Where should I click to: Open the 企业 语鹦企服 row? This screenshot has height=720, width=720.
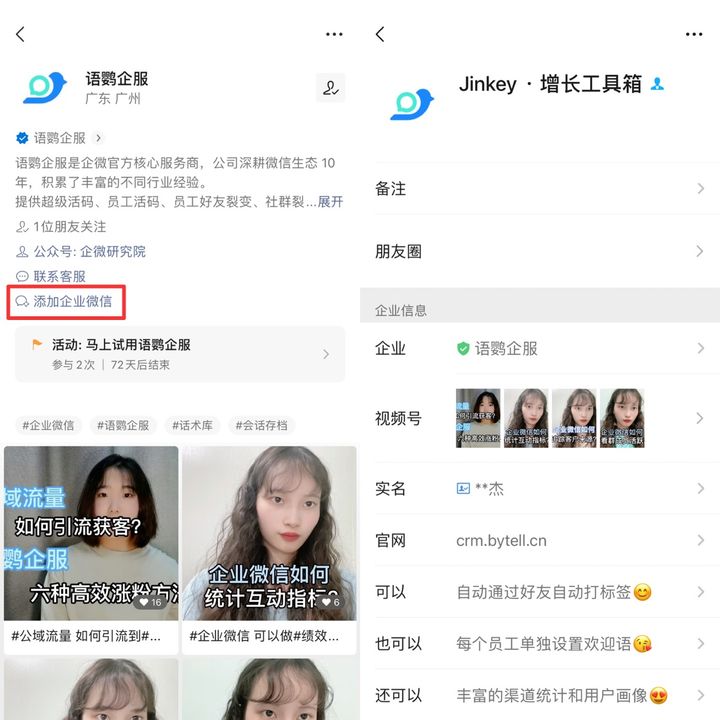(540, 349)
